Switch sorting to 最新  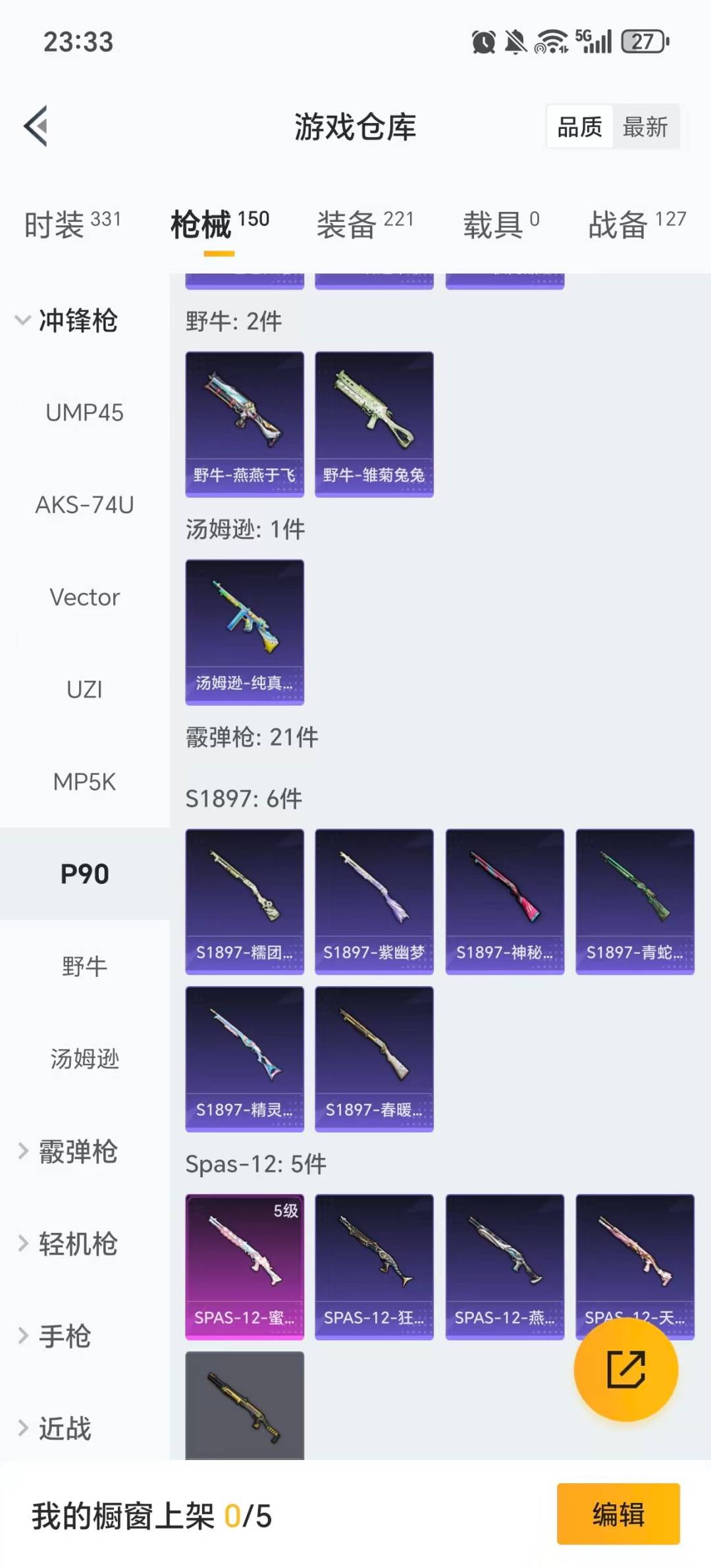pos(646,126)
